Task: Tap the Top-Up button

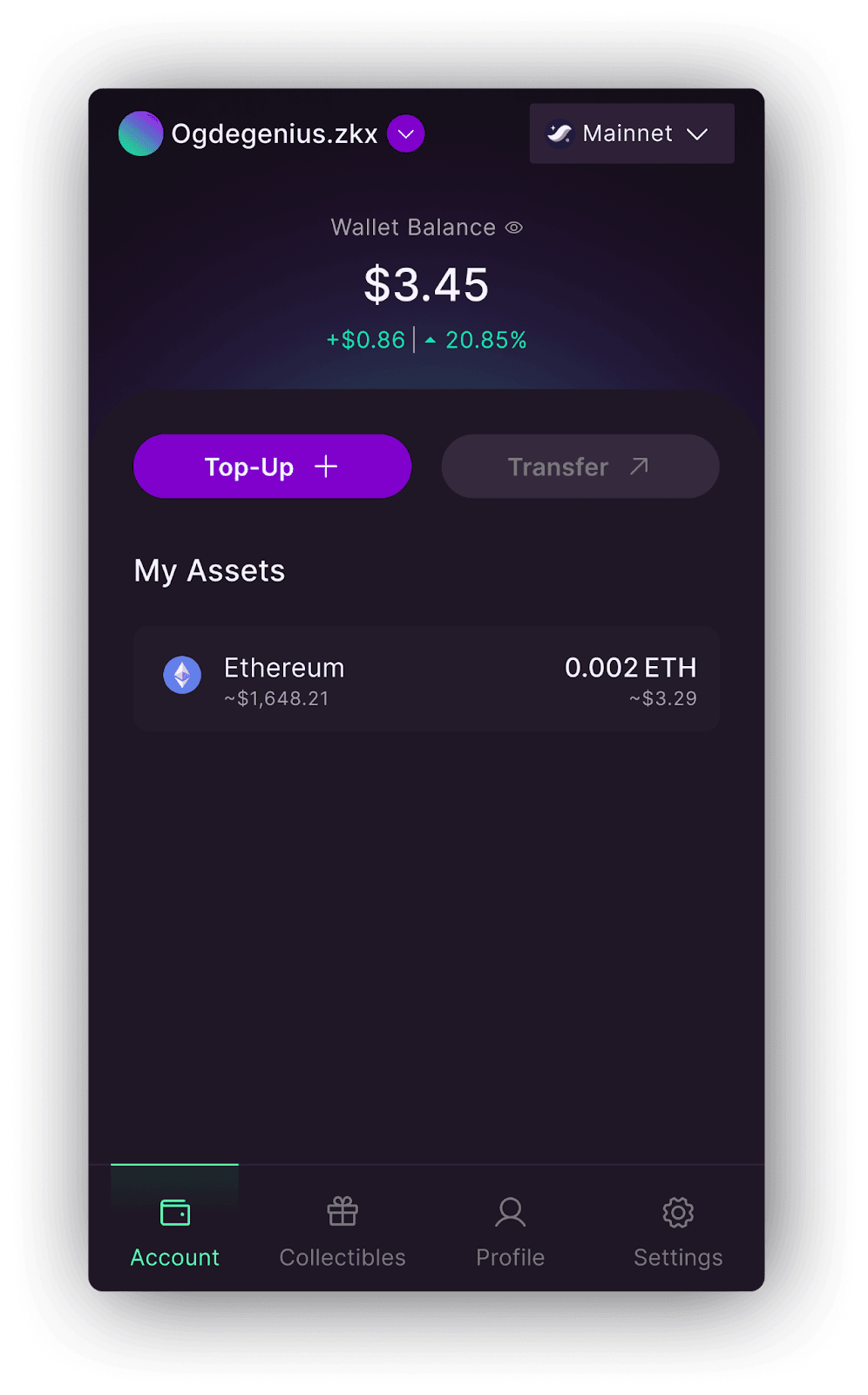Action: 272,466
